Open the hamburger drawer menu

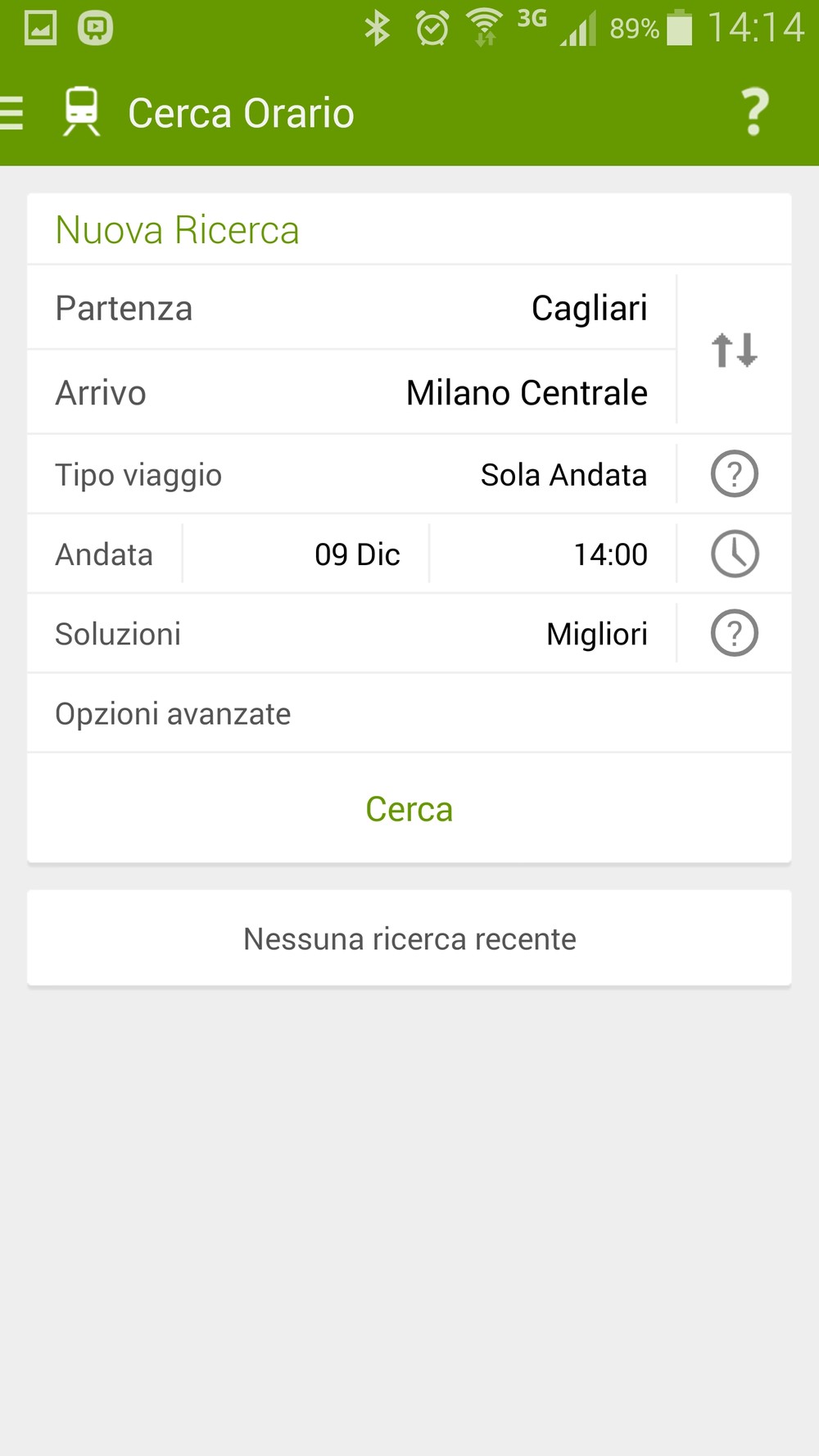point(11,113)
